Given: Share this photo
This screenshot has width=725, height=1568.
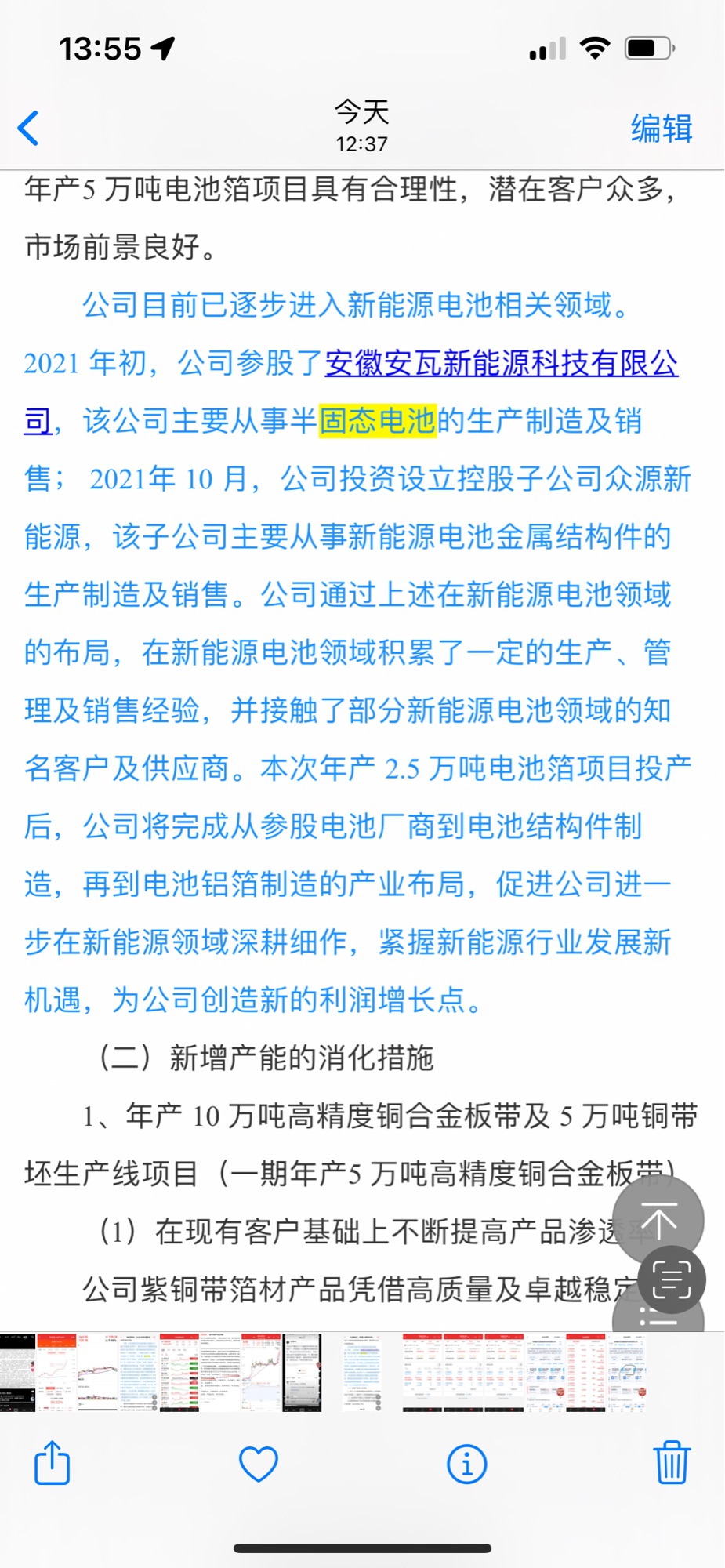Looking at the screenshot, I should tap(53, 1462).
